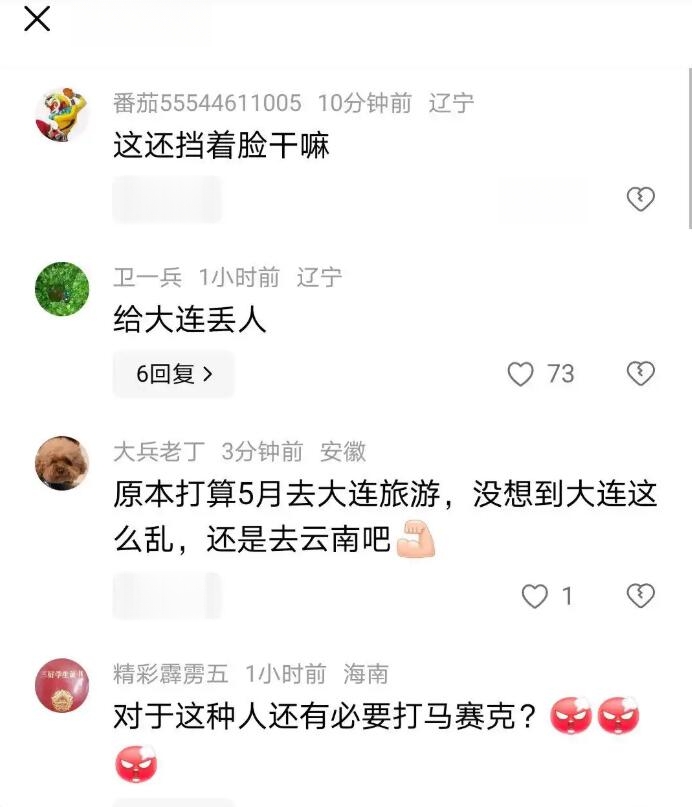
Task: Dislike the comment by 番茄55544611005
Action: pyautogui.click(x=640, y=199)
